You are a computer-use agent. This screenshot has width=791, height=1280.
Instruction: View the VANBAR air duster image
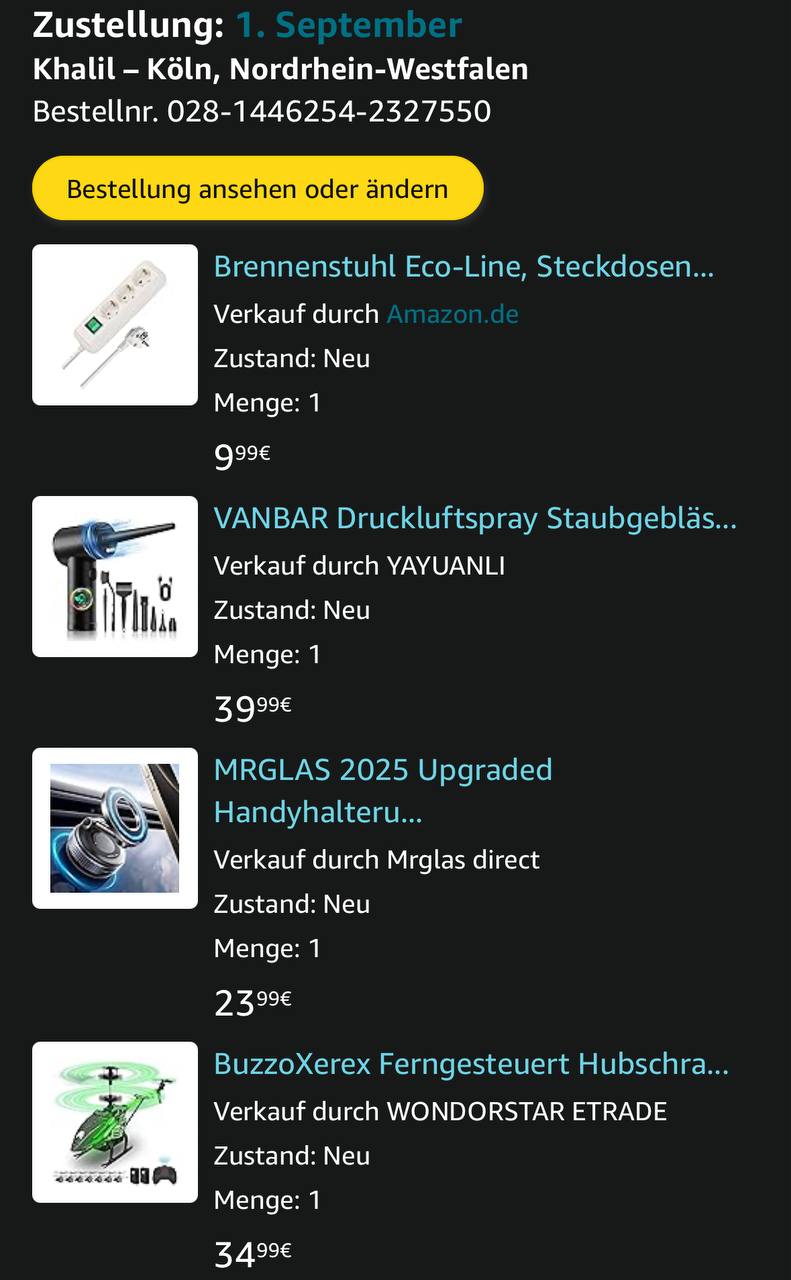[115, 577]
